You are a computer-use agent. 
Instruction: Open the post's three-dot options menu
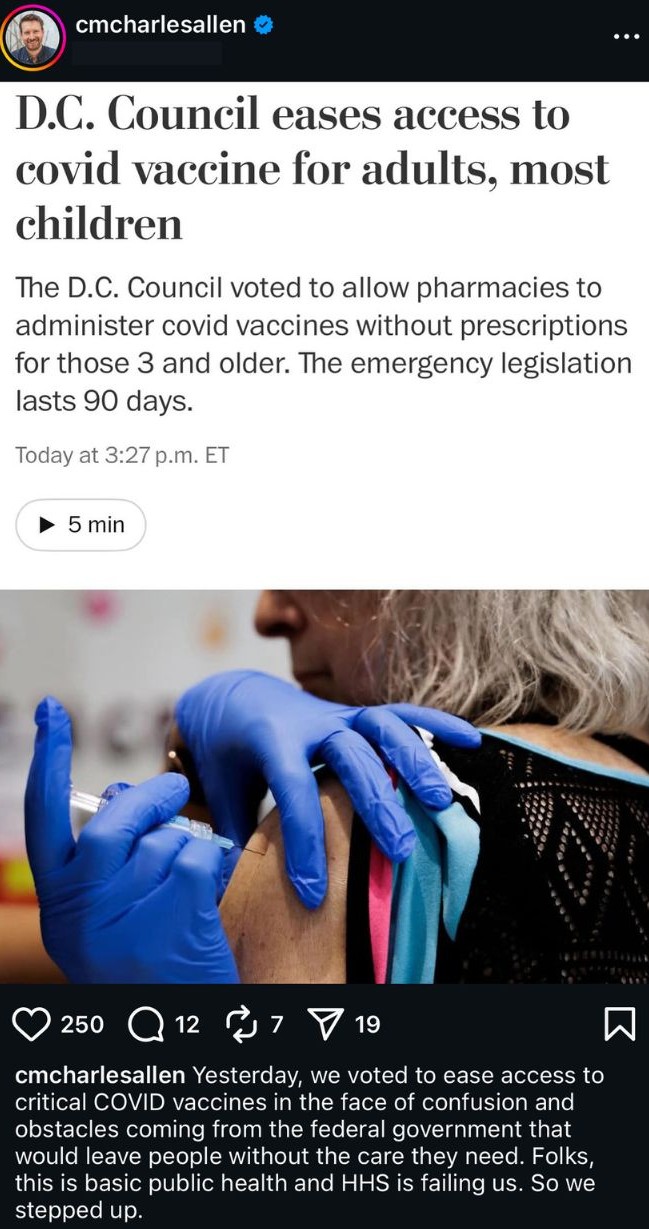[625, 36]
